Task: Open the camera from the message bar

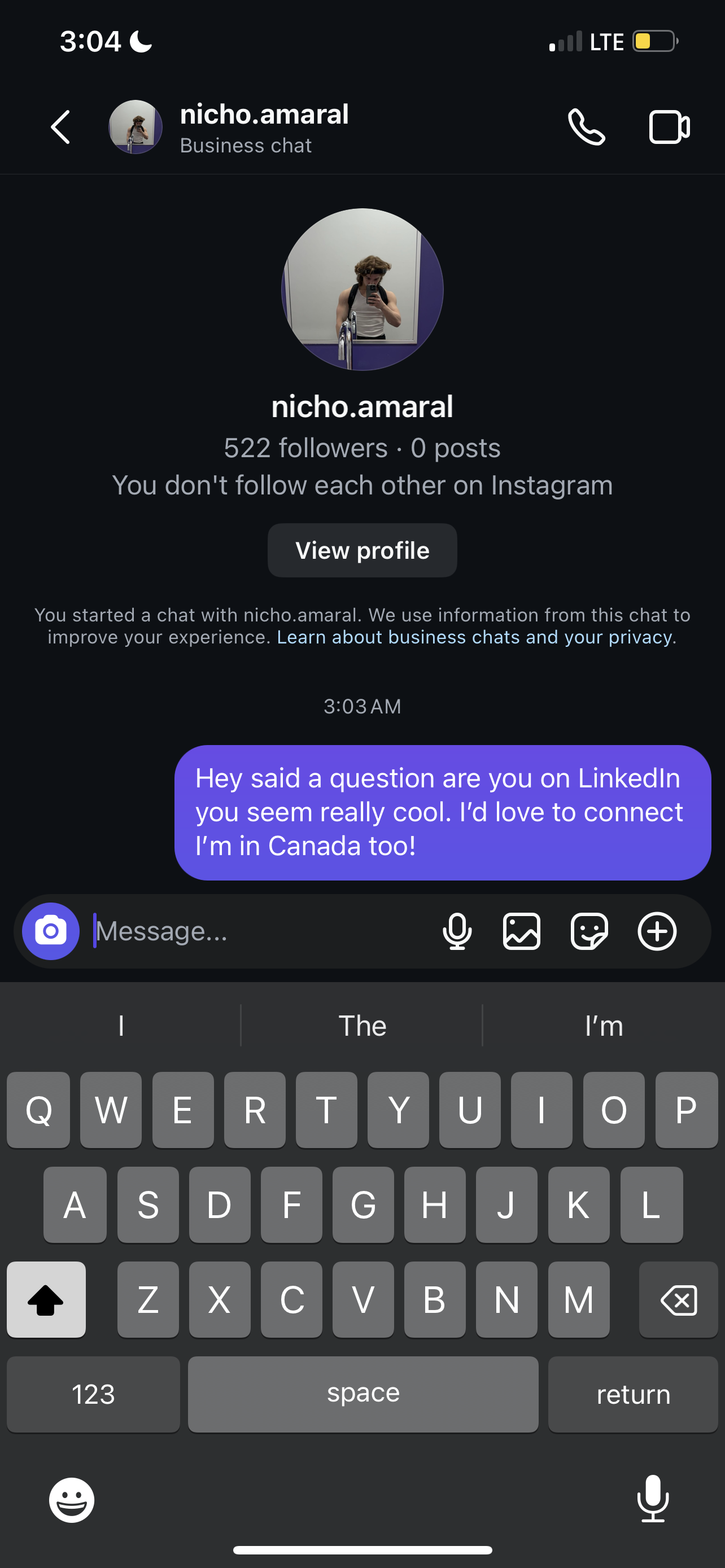Action: (x=51, y=931)
